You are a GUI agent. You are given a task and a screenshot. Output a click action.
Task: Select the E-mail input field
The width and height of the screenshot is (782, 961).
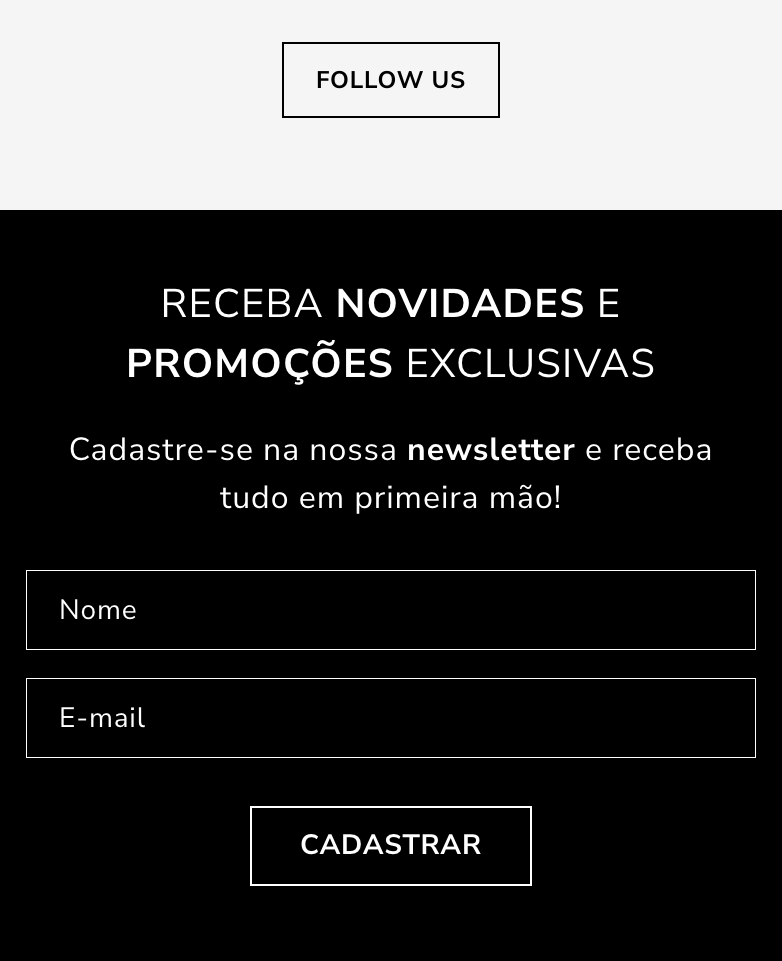tap(390, 718)
